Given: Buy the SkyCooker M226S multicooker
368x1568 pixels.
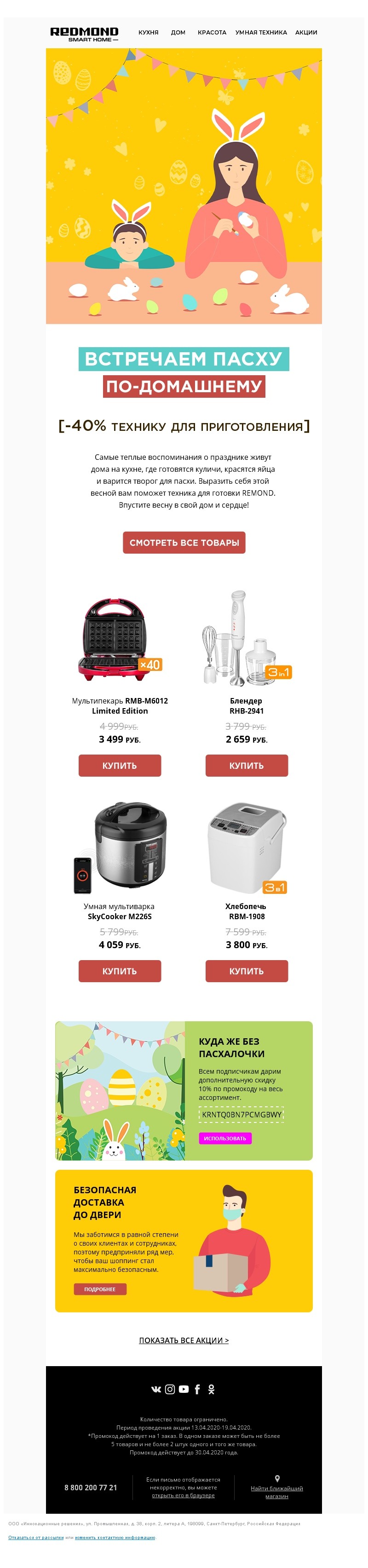Looking at the screenshot, I should click(120, 970).
